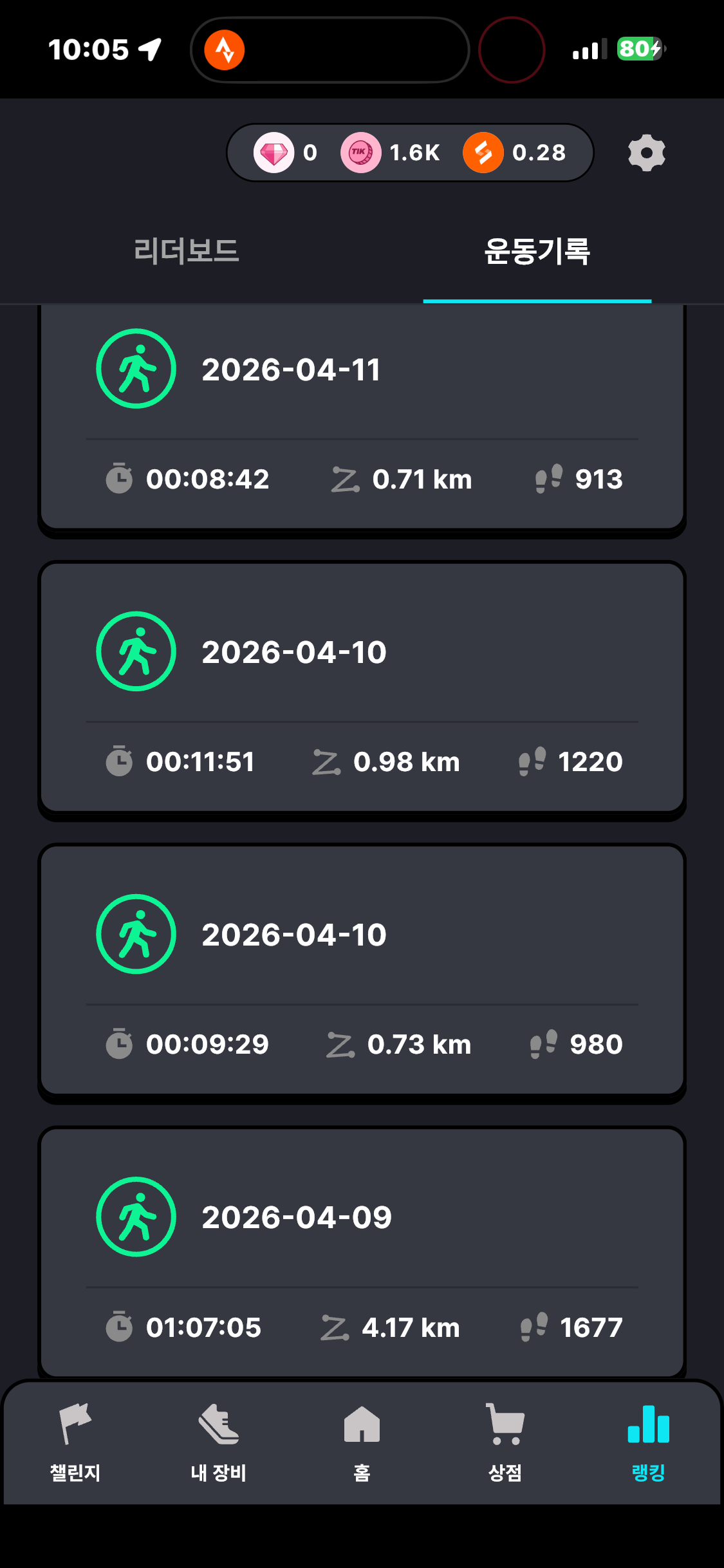The image size is (724, 1568).
Task: Select the 운동기록 tab
Action: [537, 251]
